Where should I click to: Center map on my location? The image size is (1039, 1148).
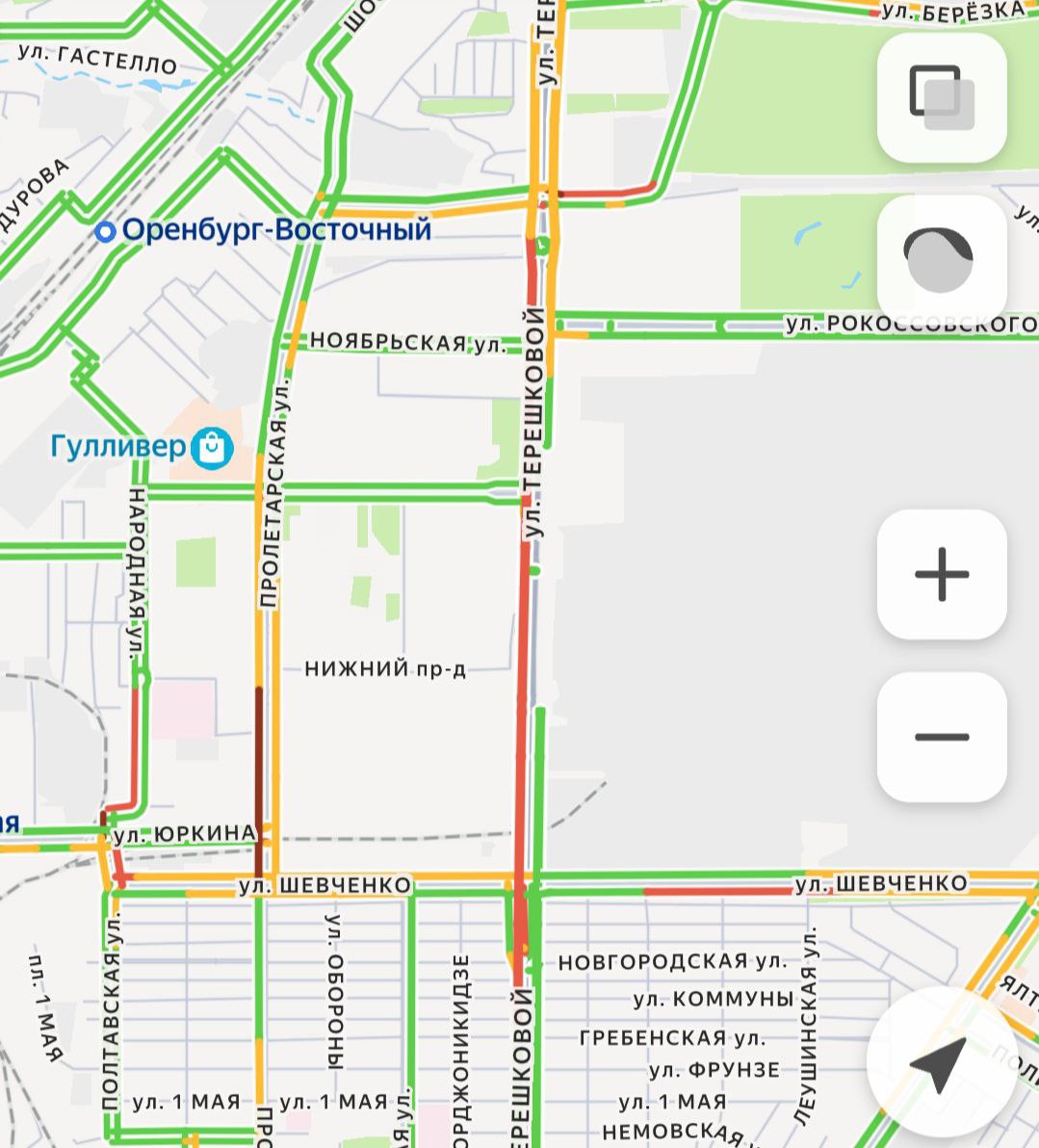pyautogui.click(x=940, y=1063)
